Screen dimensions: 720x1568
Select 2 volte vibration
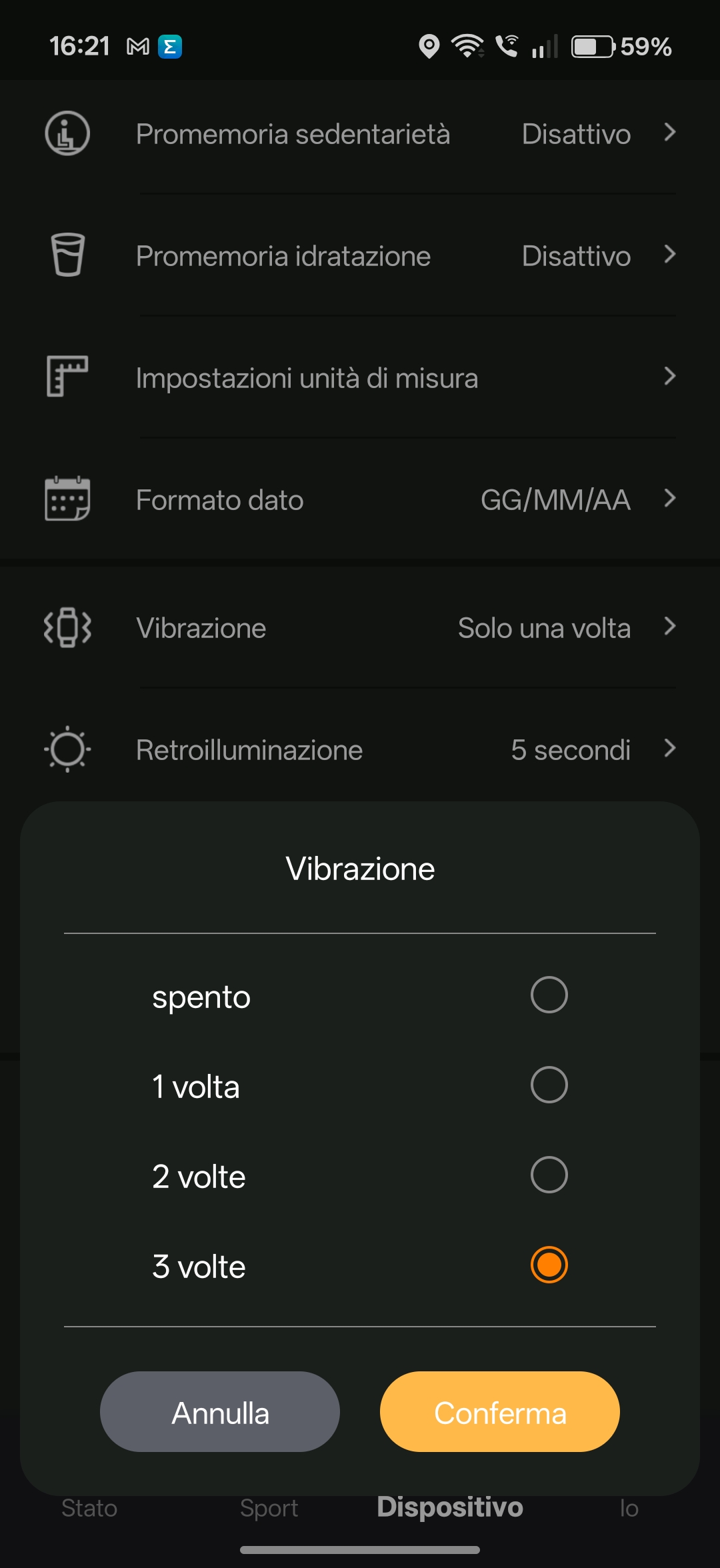click(x=549, y=1175)
